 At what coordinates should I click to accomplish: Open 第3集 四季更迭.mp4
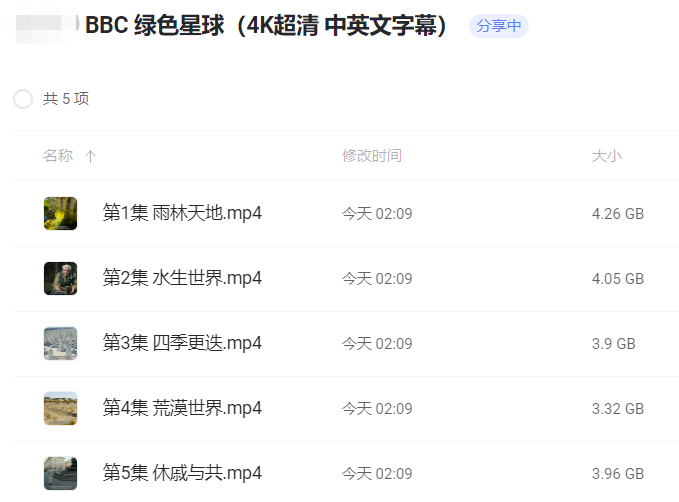click(x=182, y=343)
